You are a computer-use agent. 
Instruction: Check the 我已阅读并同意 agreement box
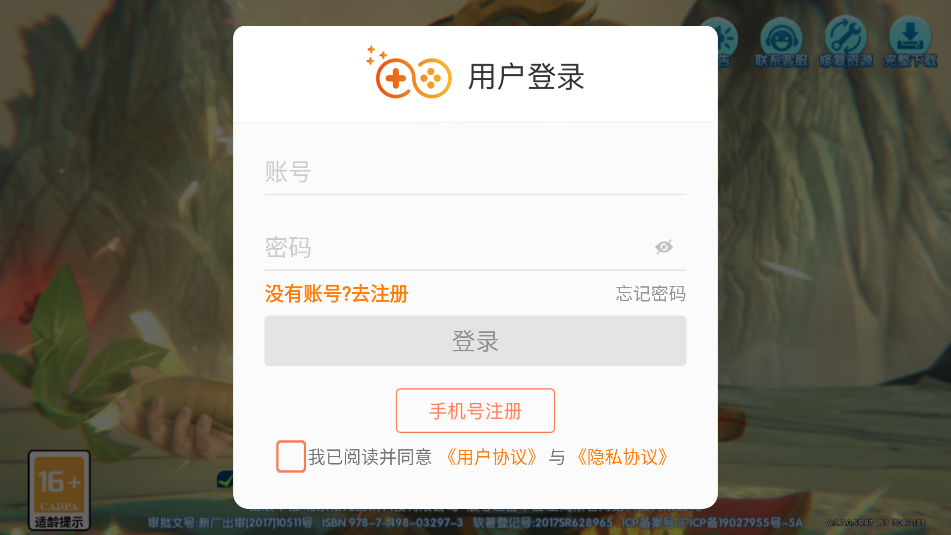pyautogui.click(x=291, y=456)
